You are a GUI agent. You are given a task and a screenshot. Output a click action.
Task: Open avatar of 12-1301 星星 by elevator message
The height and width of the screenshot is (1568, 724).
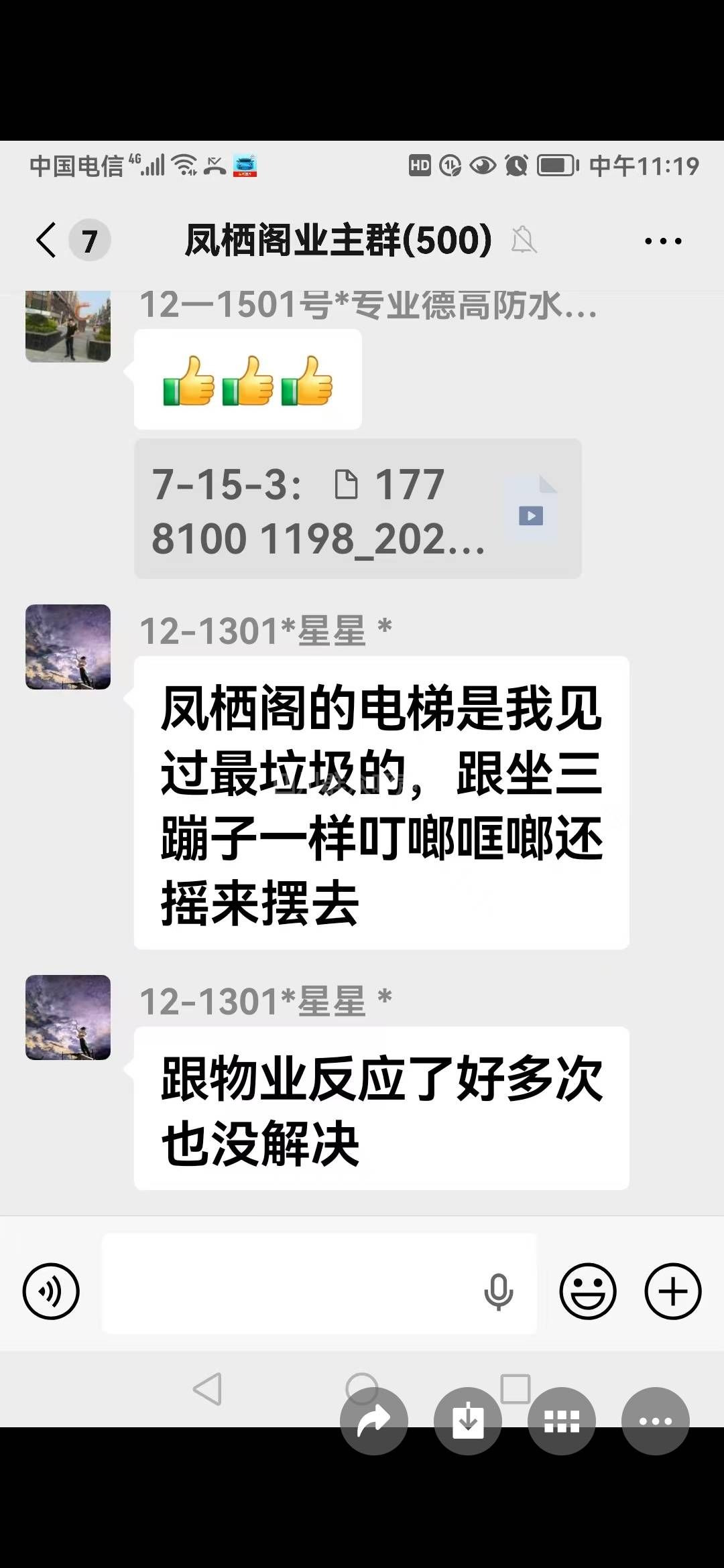coord(68,647)
